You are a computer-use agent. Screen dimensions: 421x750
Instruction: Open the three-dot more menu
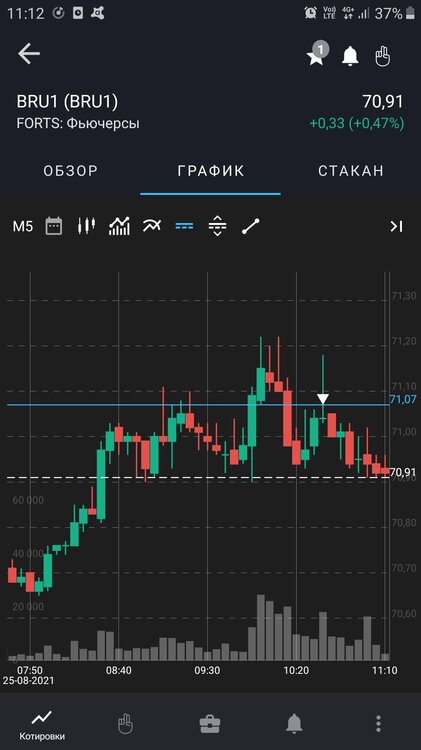click(378, 724)
